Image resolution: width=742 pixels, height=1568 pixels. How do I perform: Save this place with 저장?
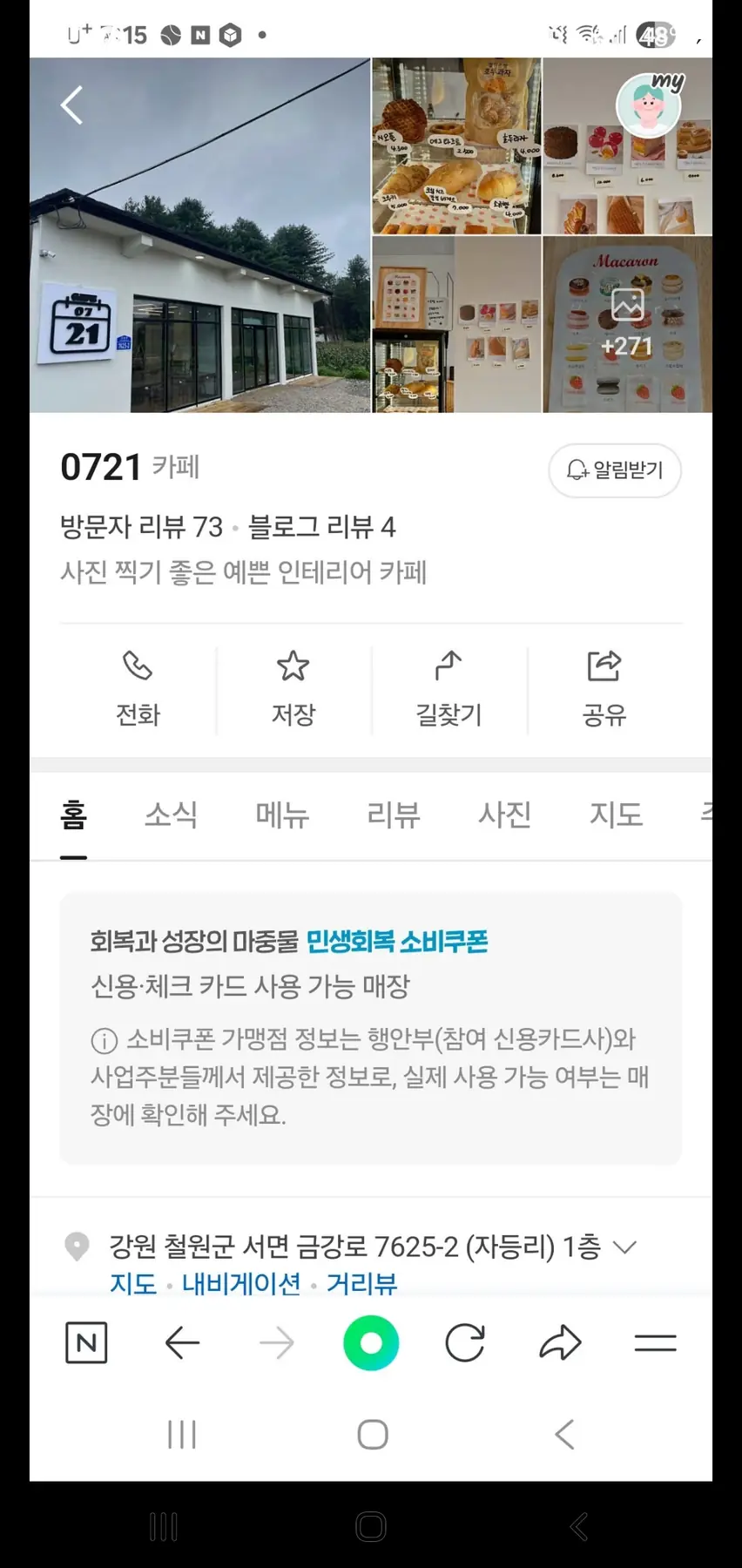tap(293, 690)
